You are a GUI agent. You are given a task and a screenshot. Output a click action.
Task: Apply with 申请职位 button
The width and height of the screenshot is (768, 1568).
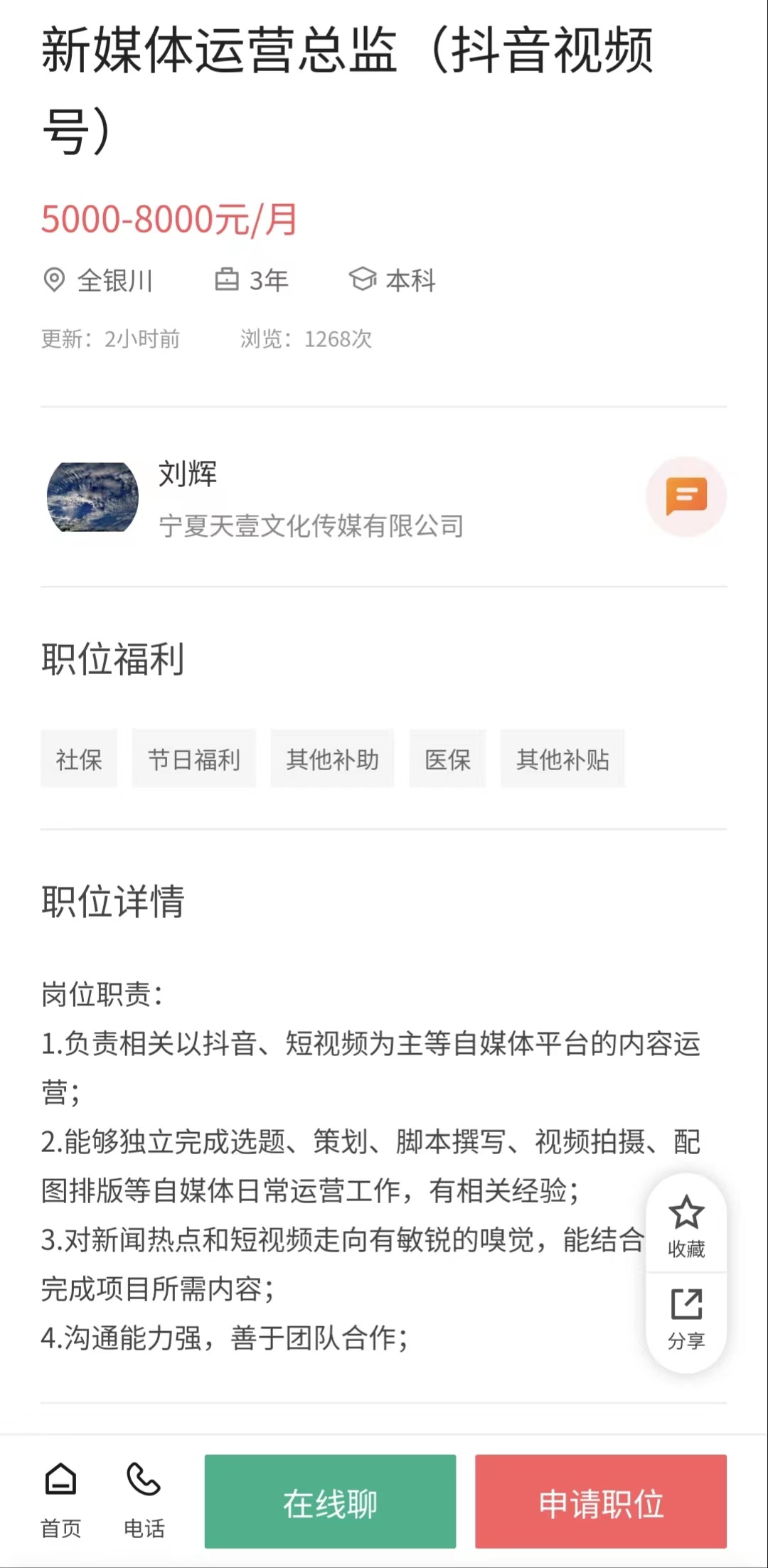pyautogui.click(x=601, y=1501)
